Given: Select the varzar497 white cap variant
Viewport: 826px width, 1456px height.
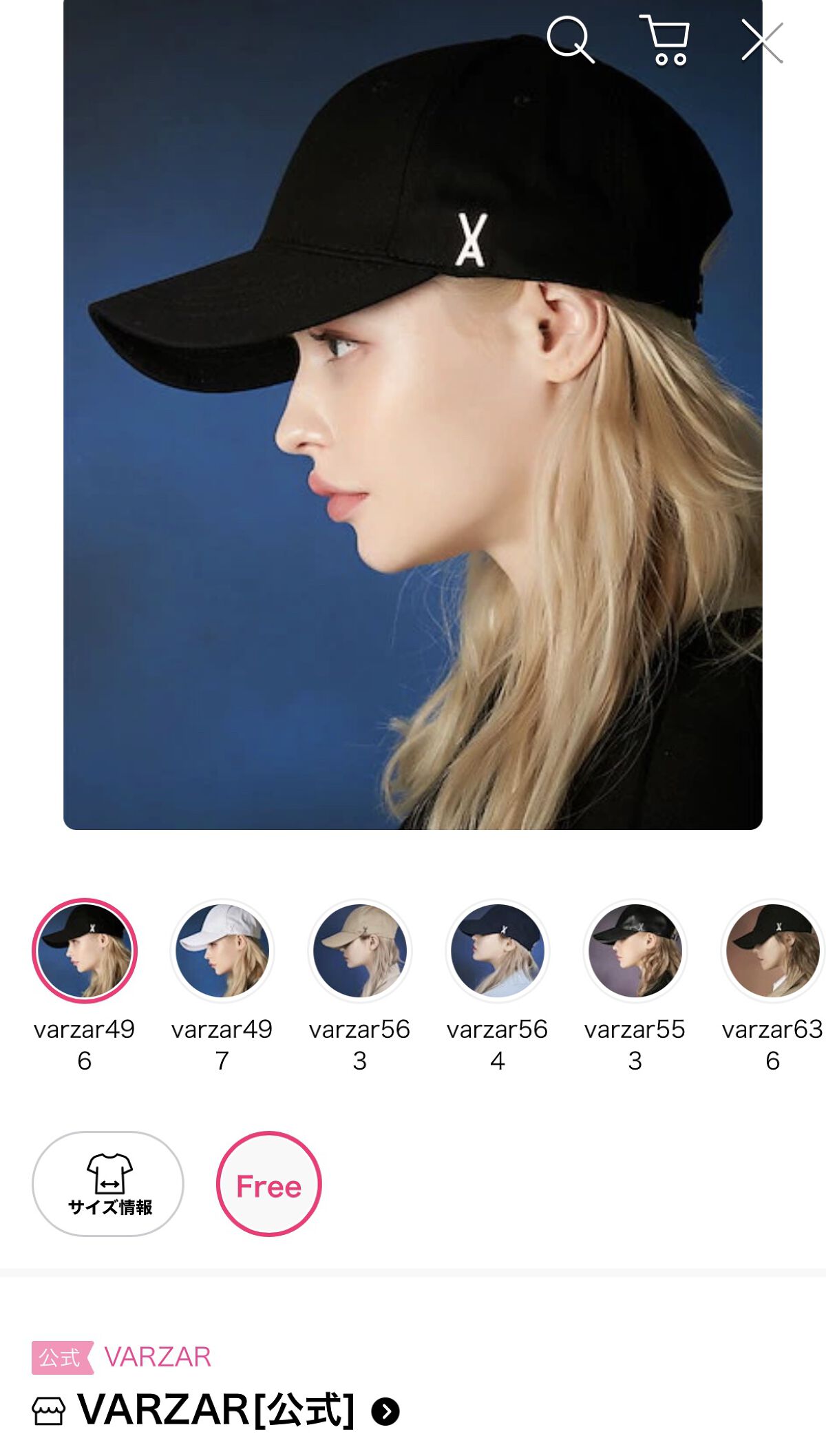Looking at the screenshot, I should (x=222, y=950).
